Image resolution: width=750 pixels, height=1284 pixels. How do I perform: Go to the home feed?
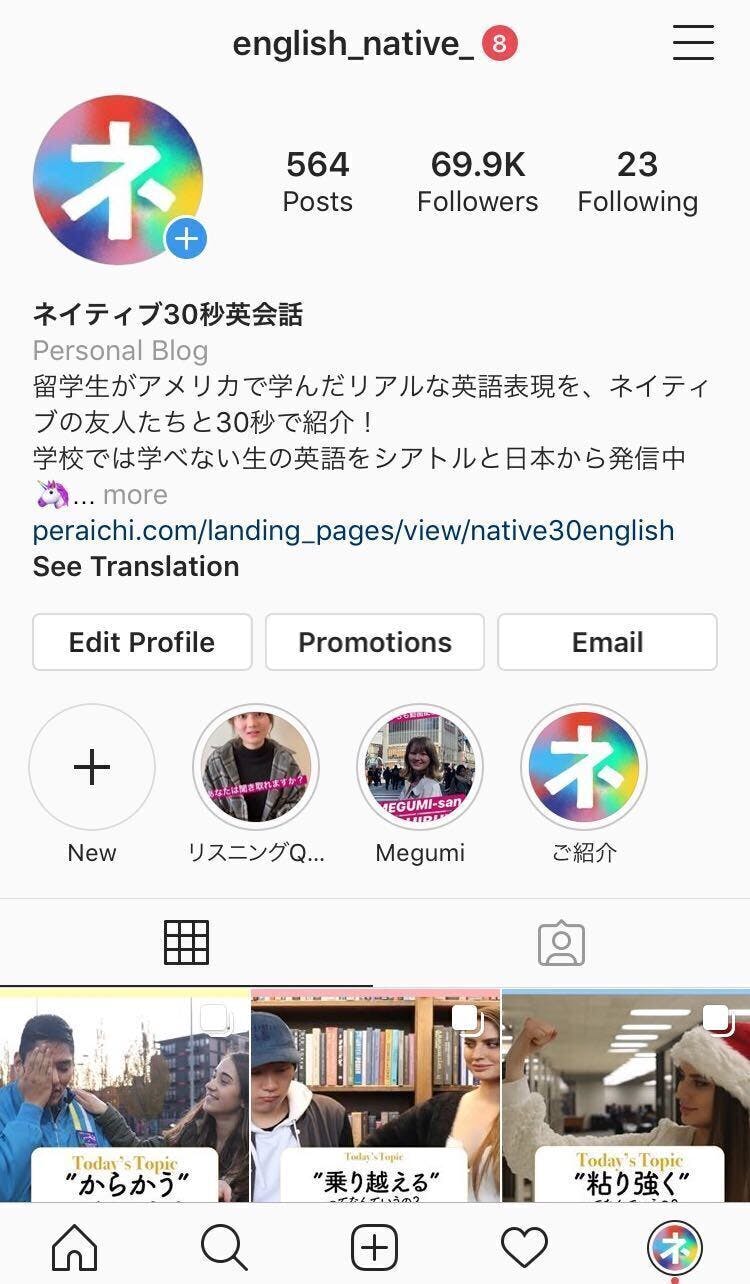(75, 1248)
